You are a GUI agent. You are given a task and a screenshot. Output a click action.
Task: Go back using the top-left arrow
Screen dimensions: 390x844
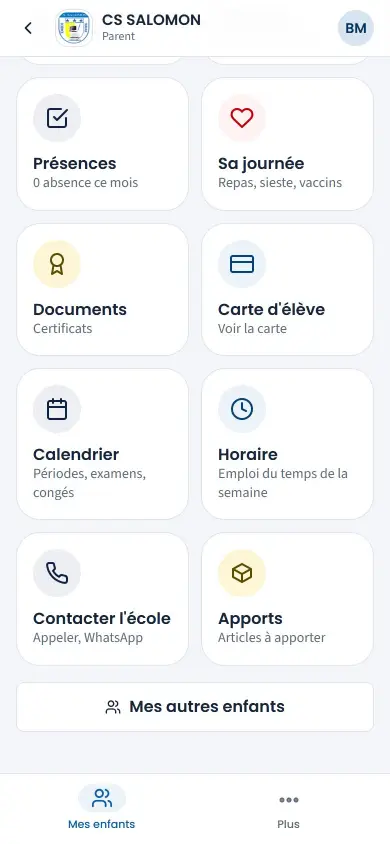(x=28, y=28)
